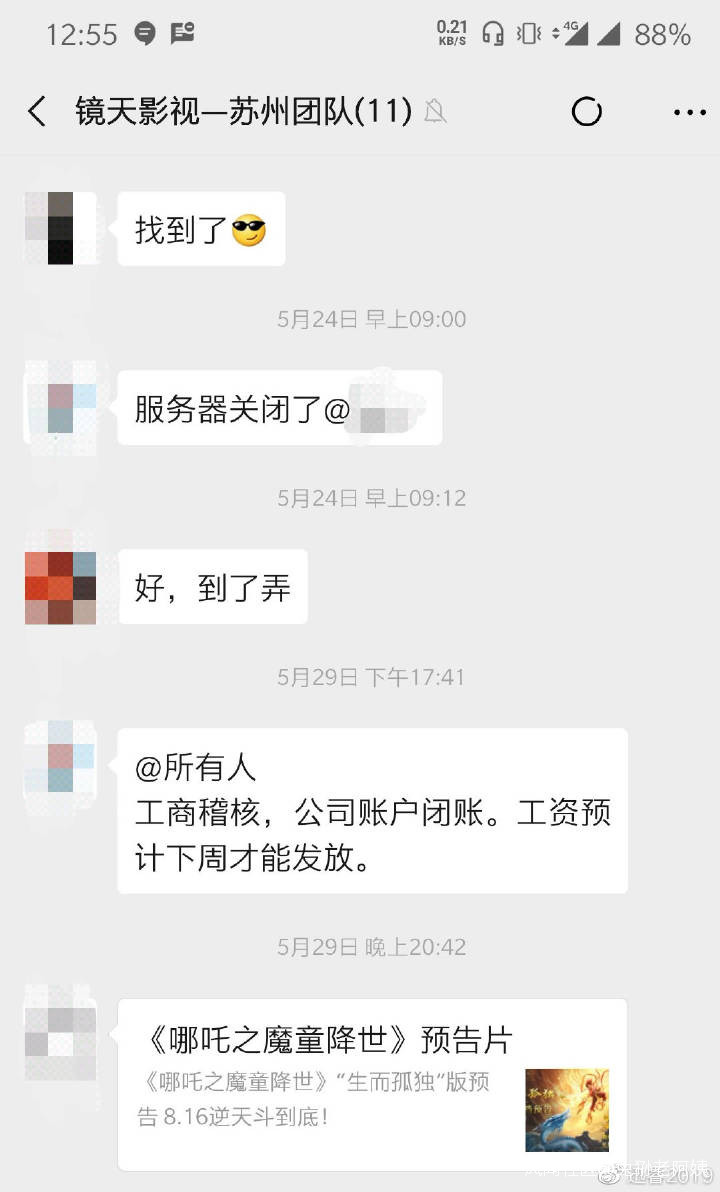This screenshot has height=1192, width=720.
Task: Open avatar of sender of 找到了 message
Action: click(x=60, y=228)
